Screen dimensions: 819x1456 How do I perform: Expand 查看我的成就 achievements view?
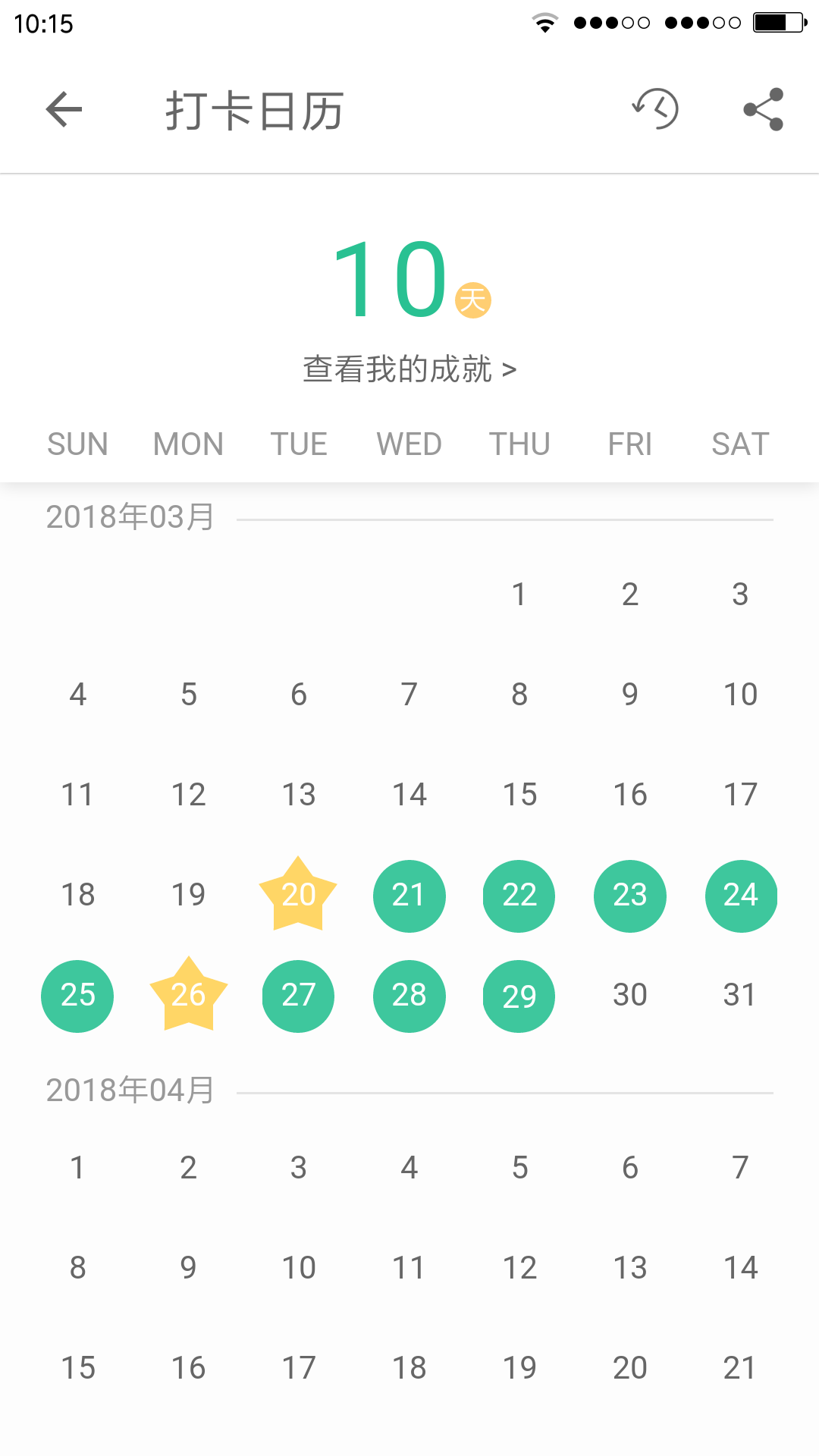pyautogui.click(x=409, y=369)
